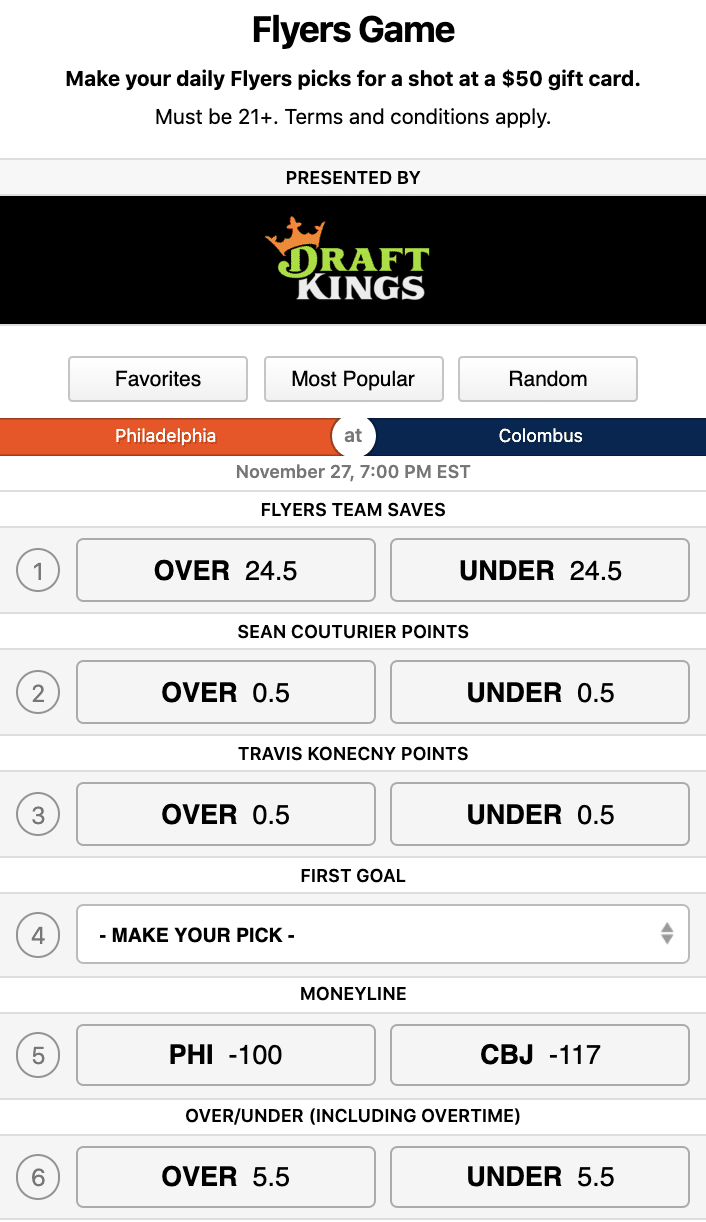Viewport: 706px width, 1222px height.
Task: Select the Most Popular picks button
Action: pos(353,379)
